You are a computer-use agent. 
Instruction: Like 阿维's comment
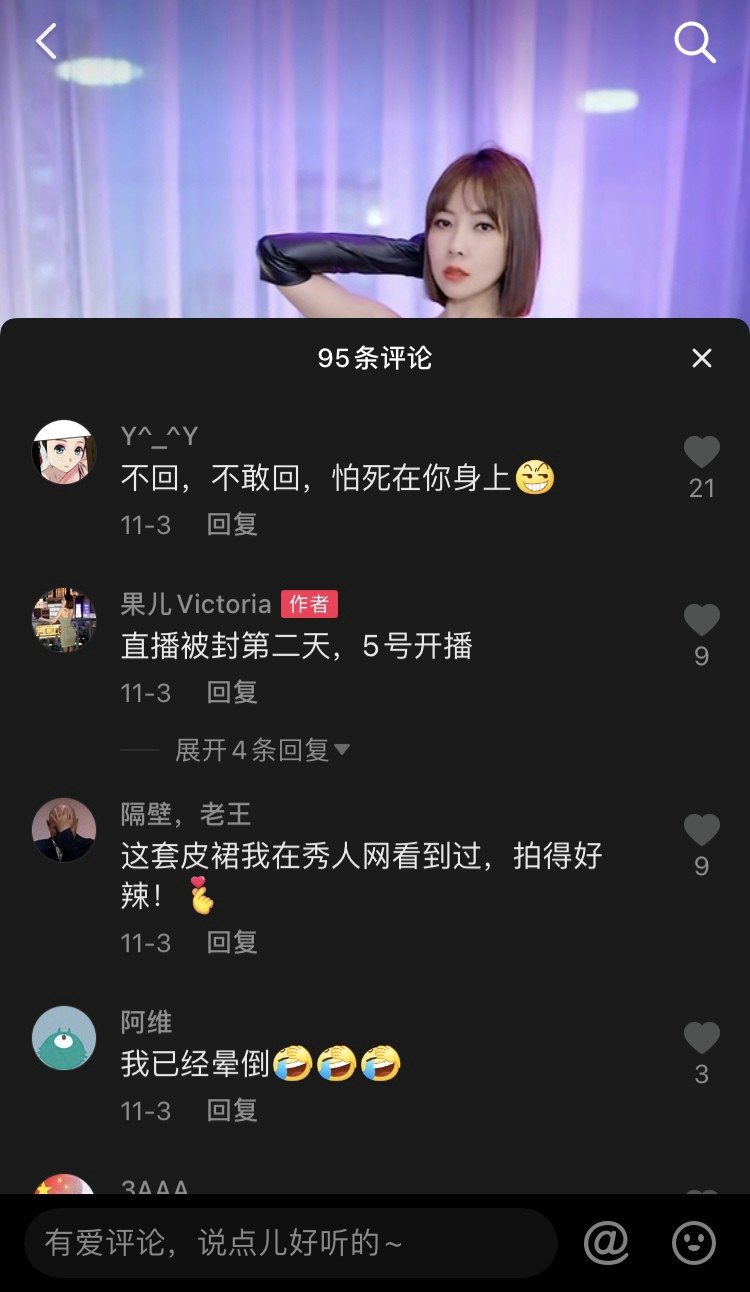coord(701,1039)
